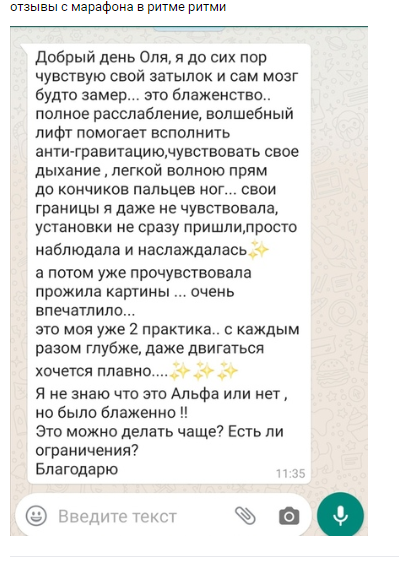
Task: Open the emoji picker
Action: [36, 516]
